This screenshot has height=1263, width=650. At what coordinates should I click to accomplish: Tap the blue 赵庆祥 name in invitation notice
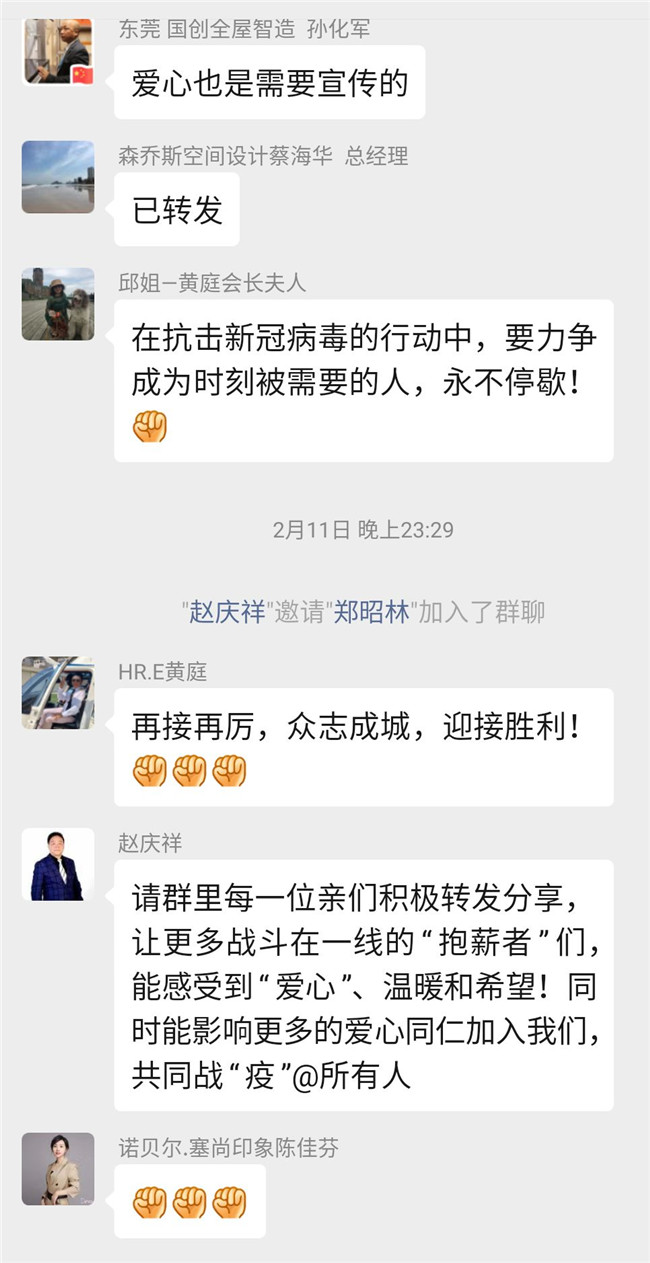(x=227, y=612)
